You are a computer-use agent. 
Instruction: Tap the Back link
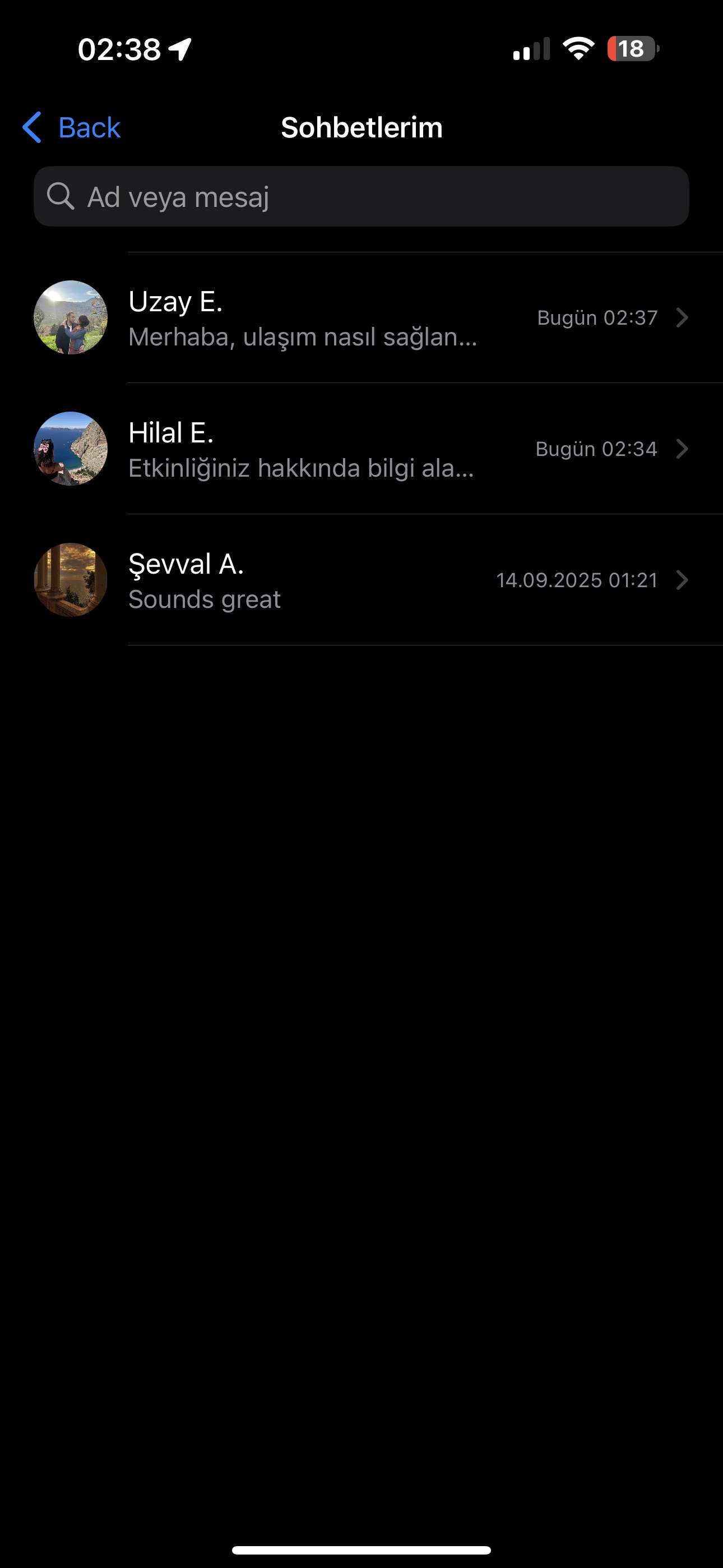pos(89,127)
